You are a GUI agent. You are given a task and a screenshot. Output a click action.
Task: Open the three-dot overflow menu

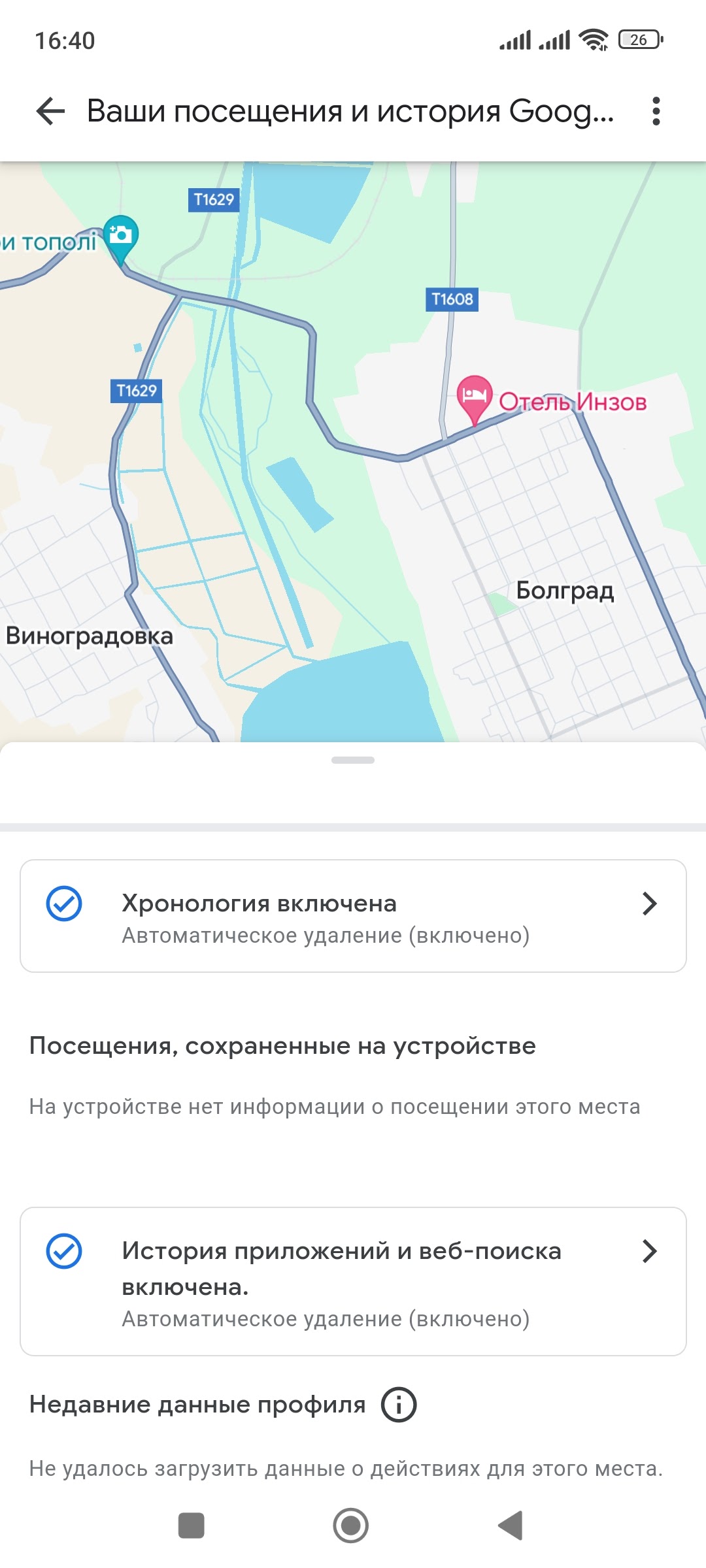[656, 111]
